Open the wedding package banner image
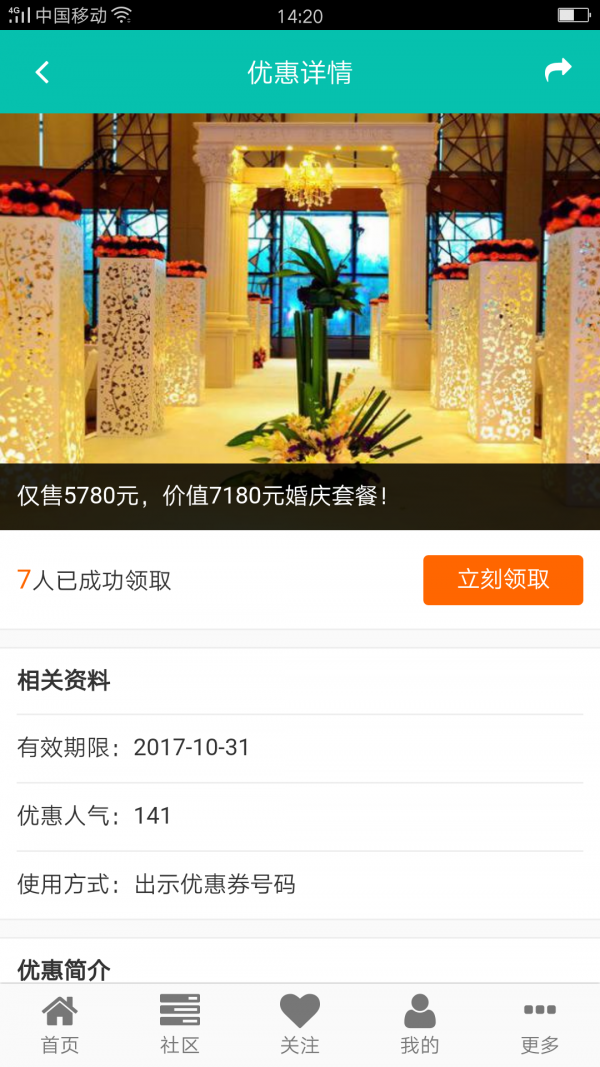This screenshot has width=600, height=1067. (x=300, y=300)
